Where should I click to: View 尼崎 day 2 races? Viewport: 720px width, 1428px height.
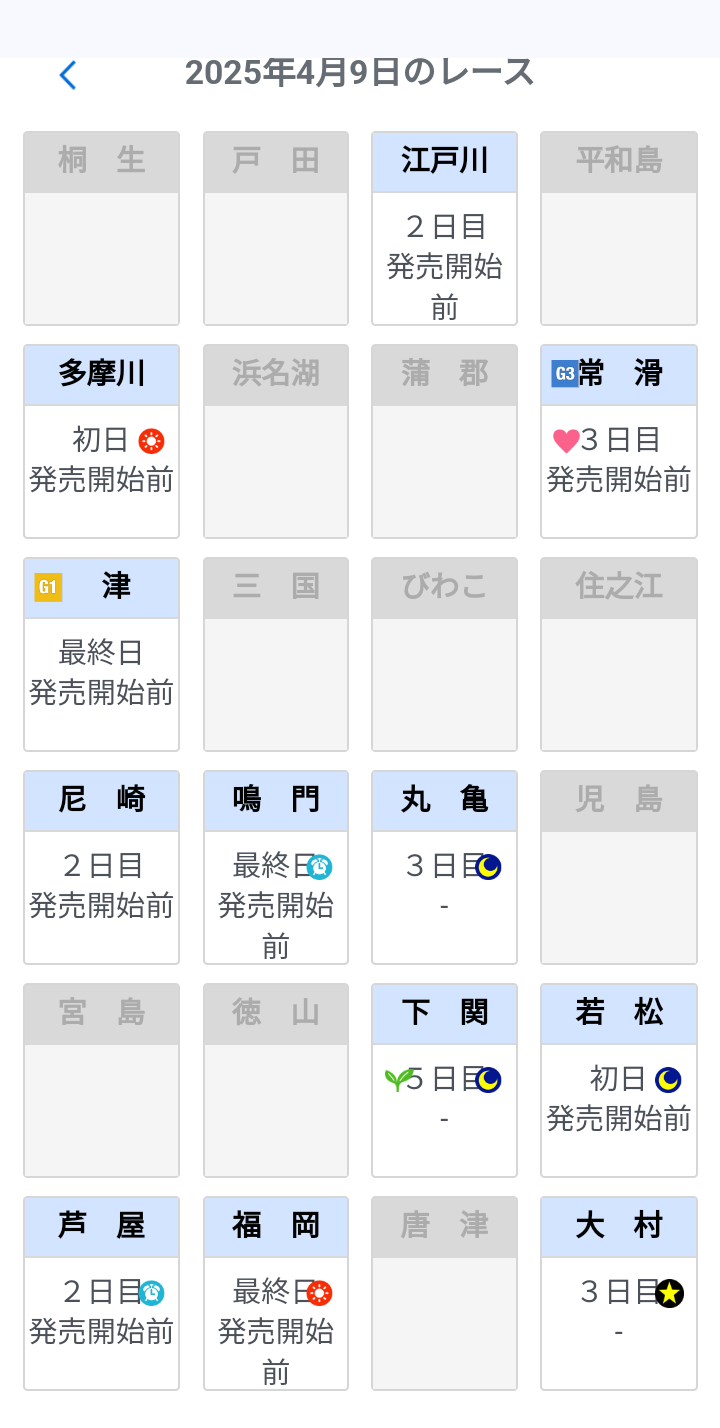pos(101,867)
